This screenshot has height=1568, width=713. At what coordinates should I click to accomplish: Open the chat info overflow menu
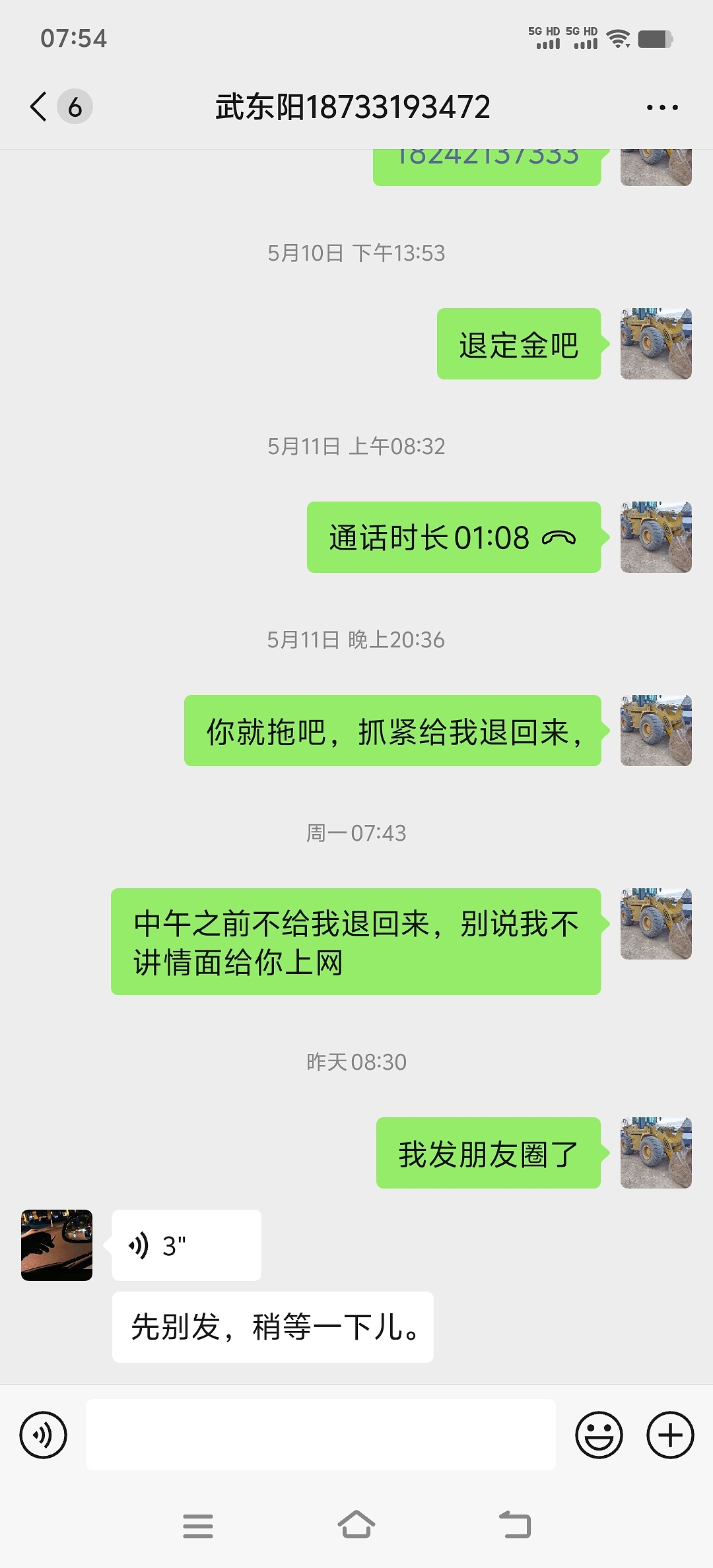click(x=662, y=108)
